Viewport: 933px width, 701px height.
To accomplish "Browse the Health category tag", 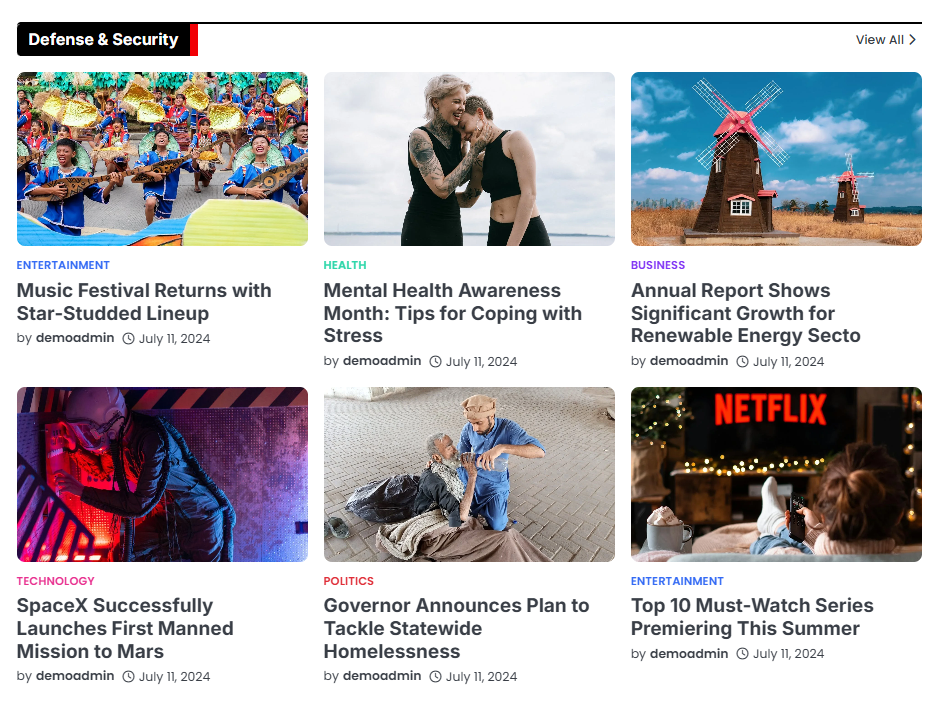I will [345, 265].
